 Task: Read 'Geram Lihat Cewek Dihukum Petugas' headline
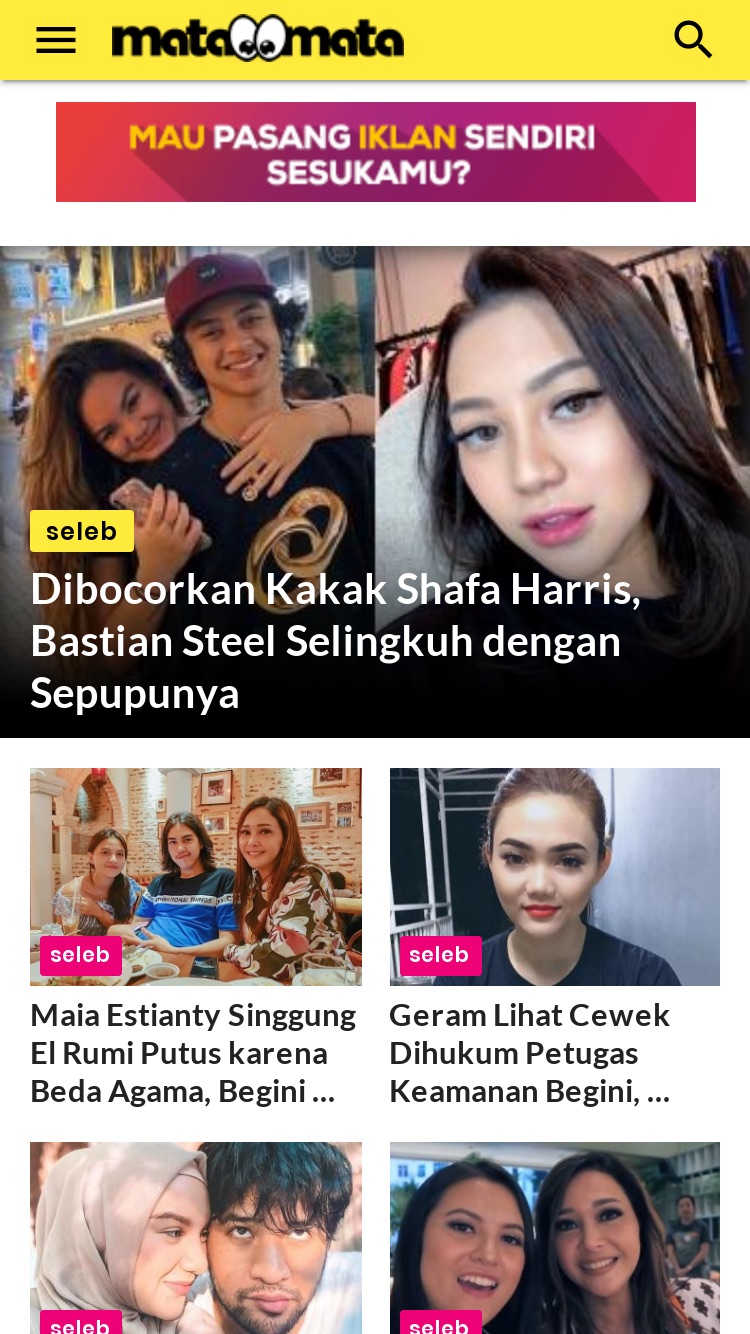(530, 1053)
